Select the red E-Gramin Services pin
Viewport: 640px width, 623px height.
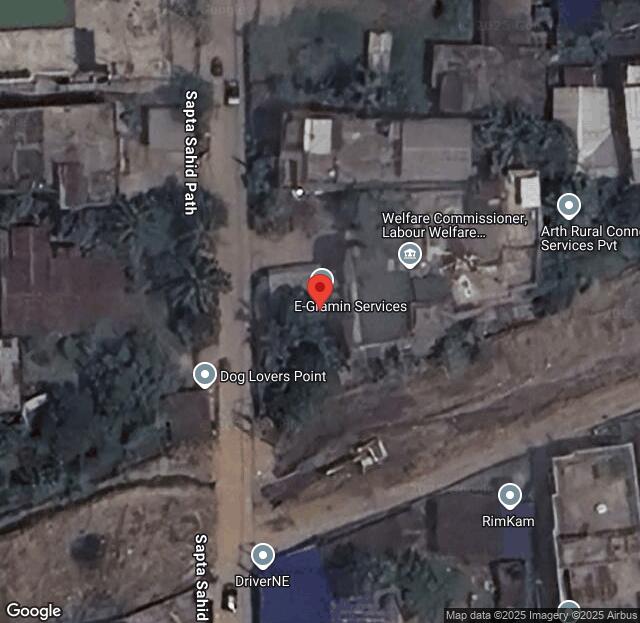coord(319,289)
